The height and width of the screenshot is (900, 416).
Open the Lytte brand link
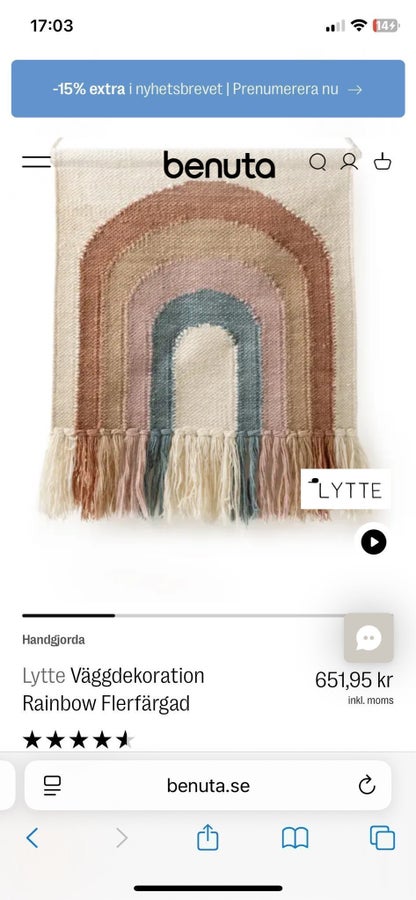44,676
